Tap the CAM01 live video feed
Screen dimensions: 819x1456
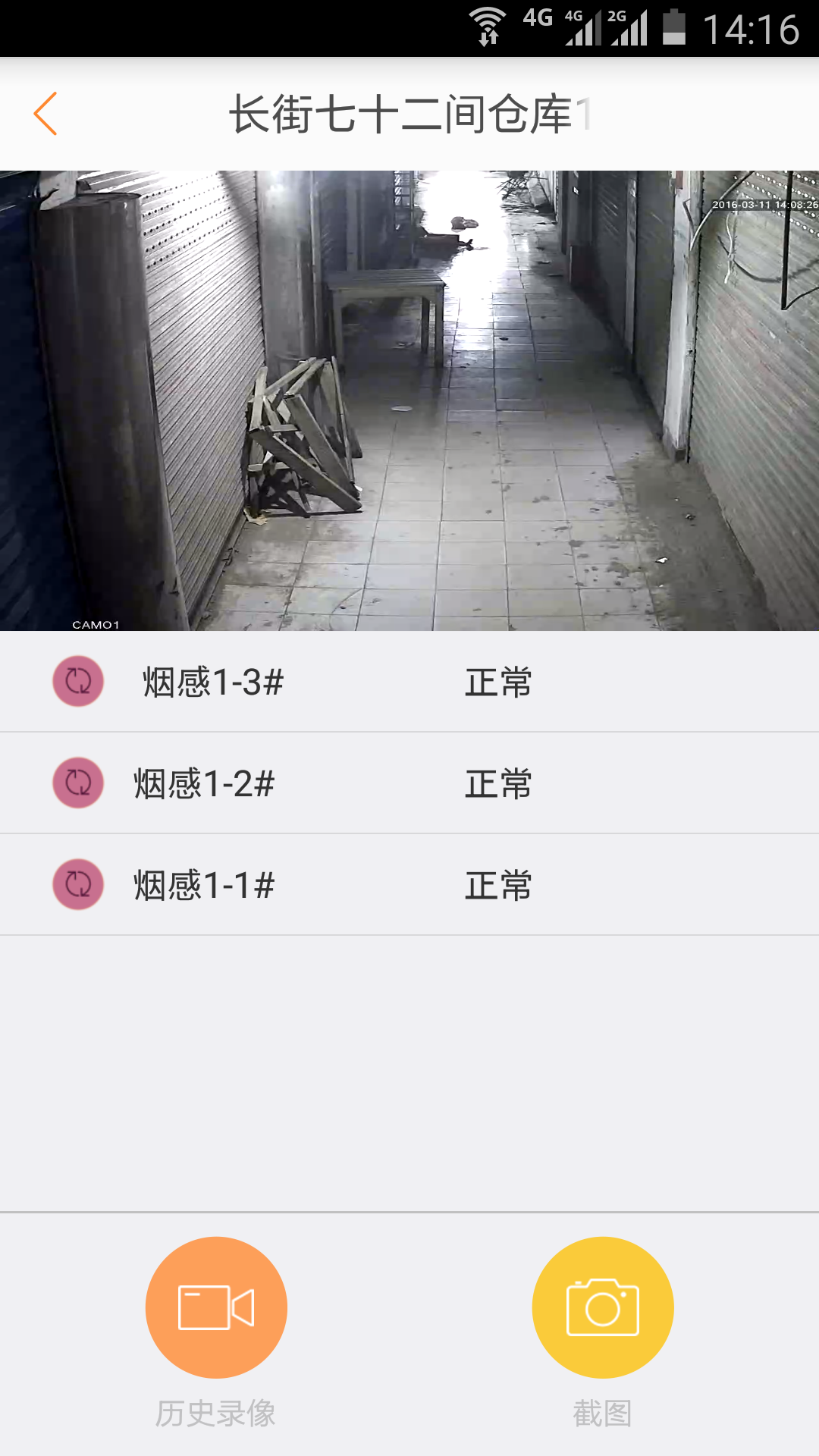pos(409,400)
